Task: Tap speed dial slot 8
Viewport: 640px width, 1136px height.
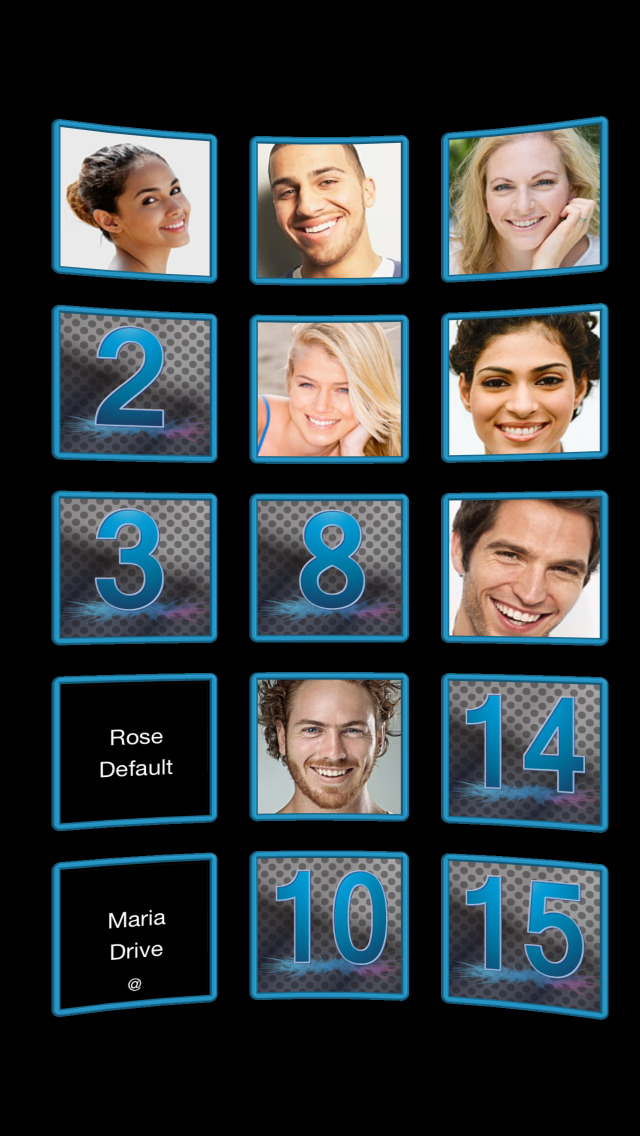Action: 329,567
